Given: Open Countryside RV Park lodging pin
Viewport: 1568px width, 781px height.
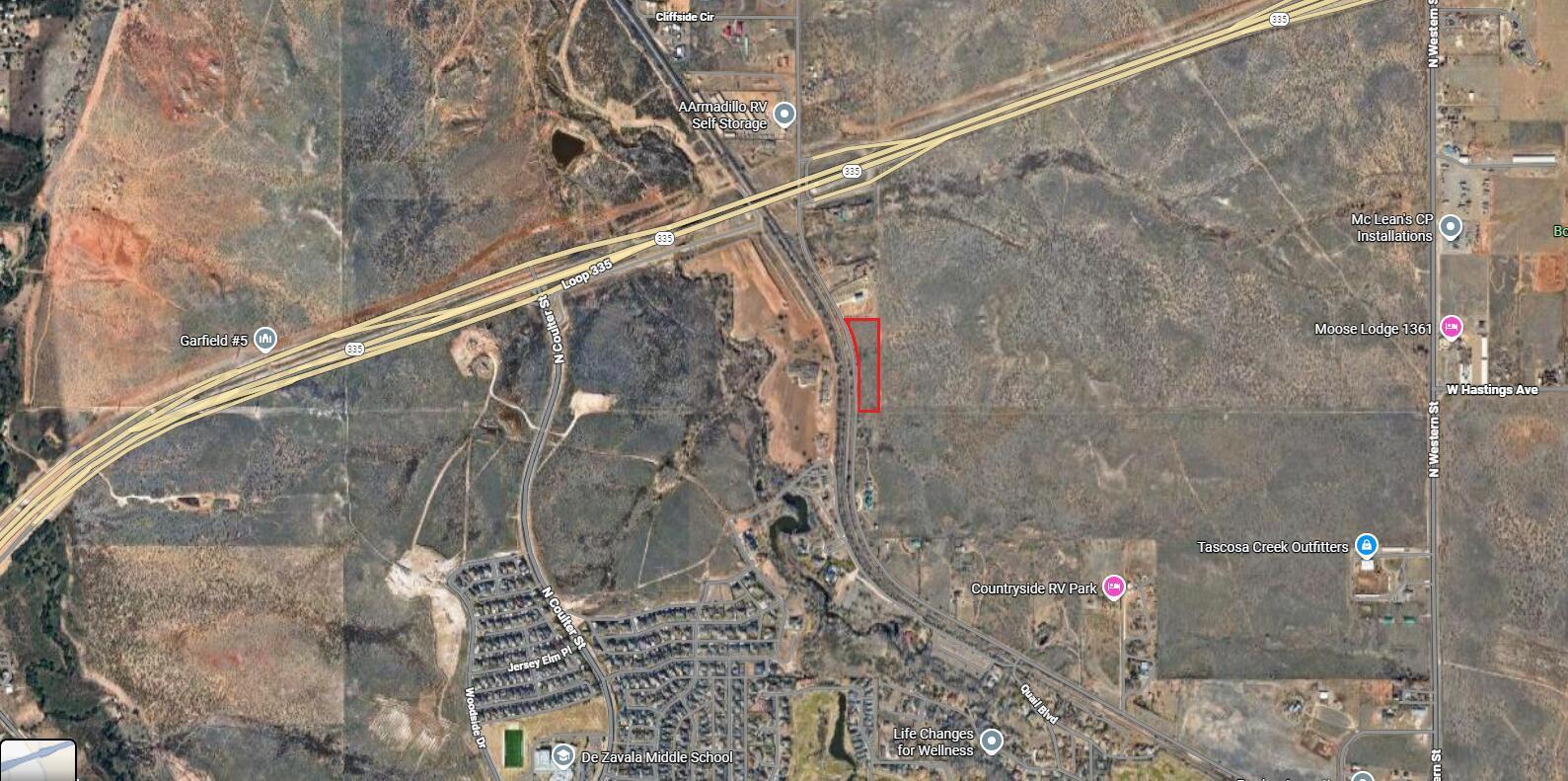Looking at the screenshot, I should tap(1114, 587).
